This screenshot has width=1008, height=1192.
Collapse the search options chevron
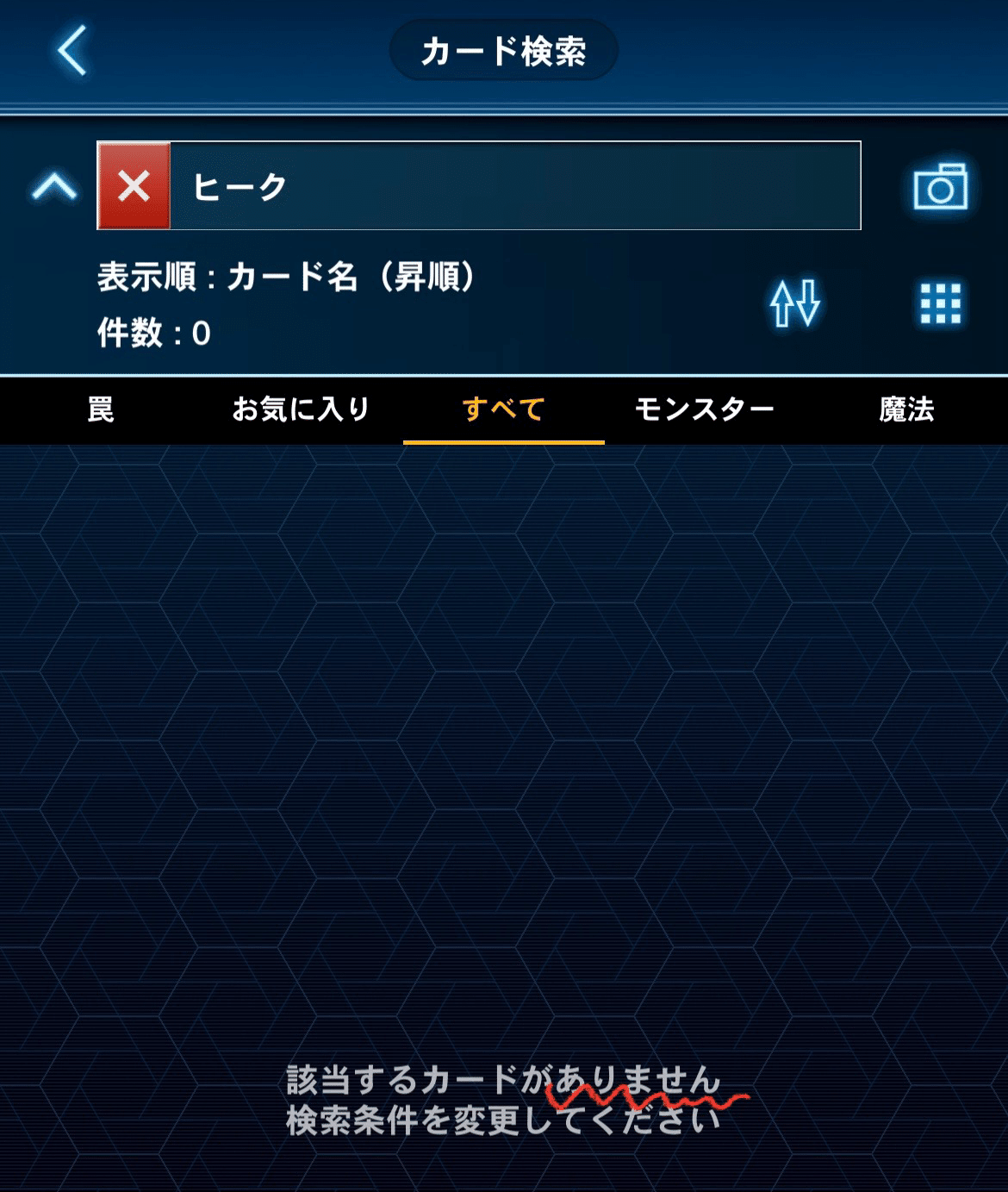tap(54, 186)
